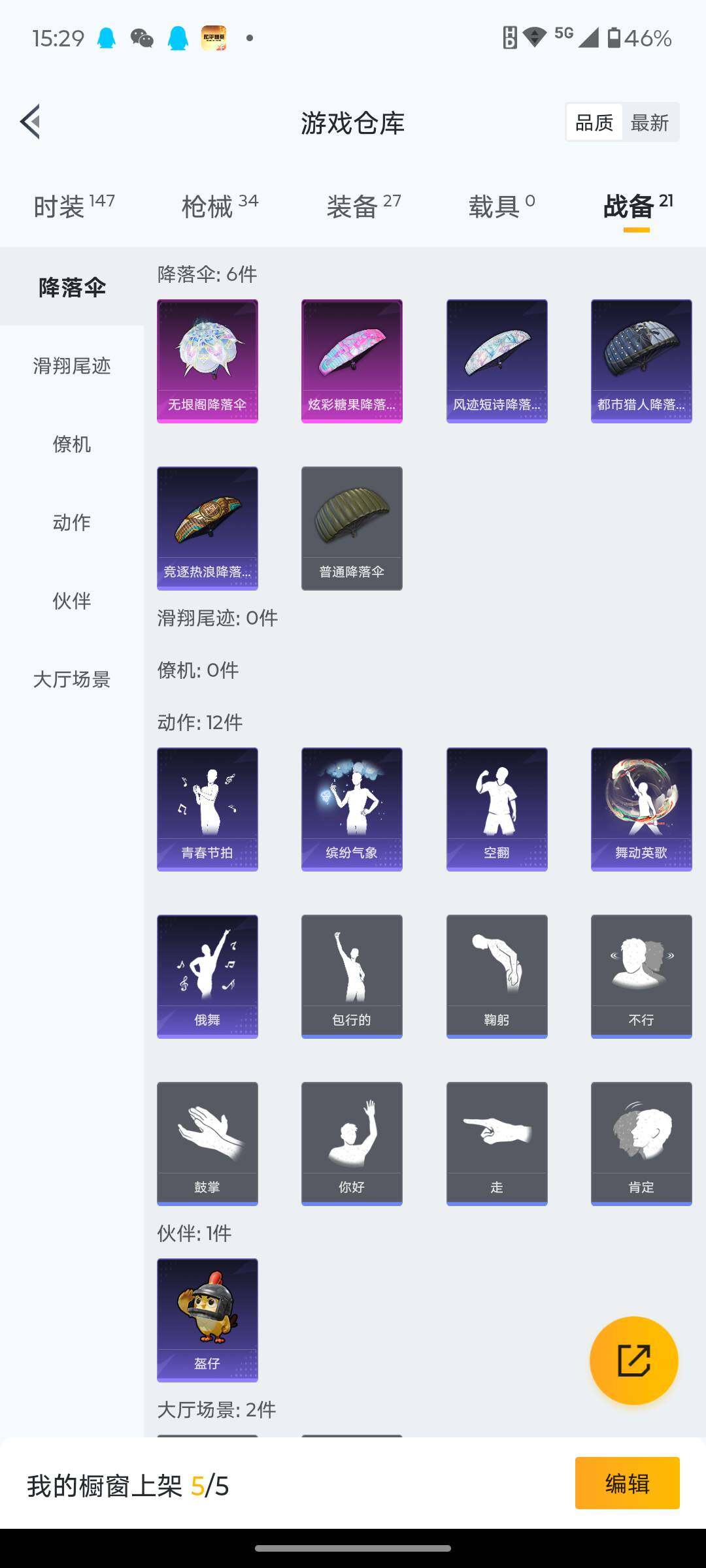Jump to the 伙伴 side category
Viewport: 706px width, 1568px height.
(x=72, y=601)
